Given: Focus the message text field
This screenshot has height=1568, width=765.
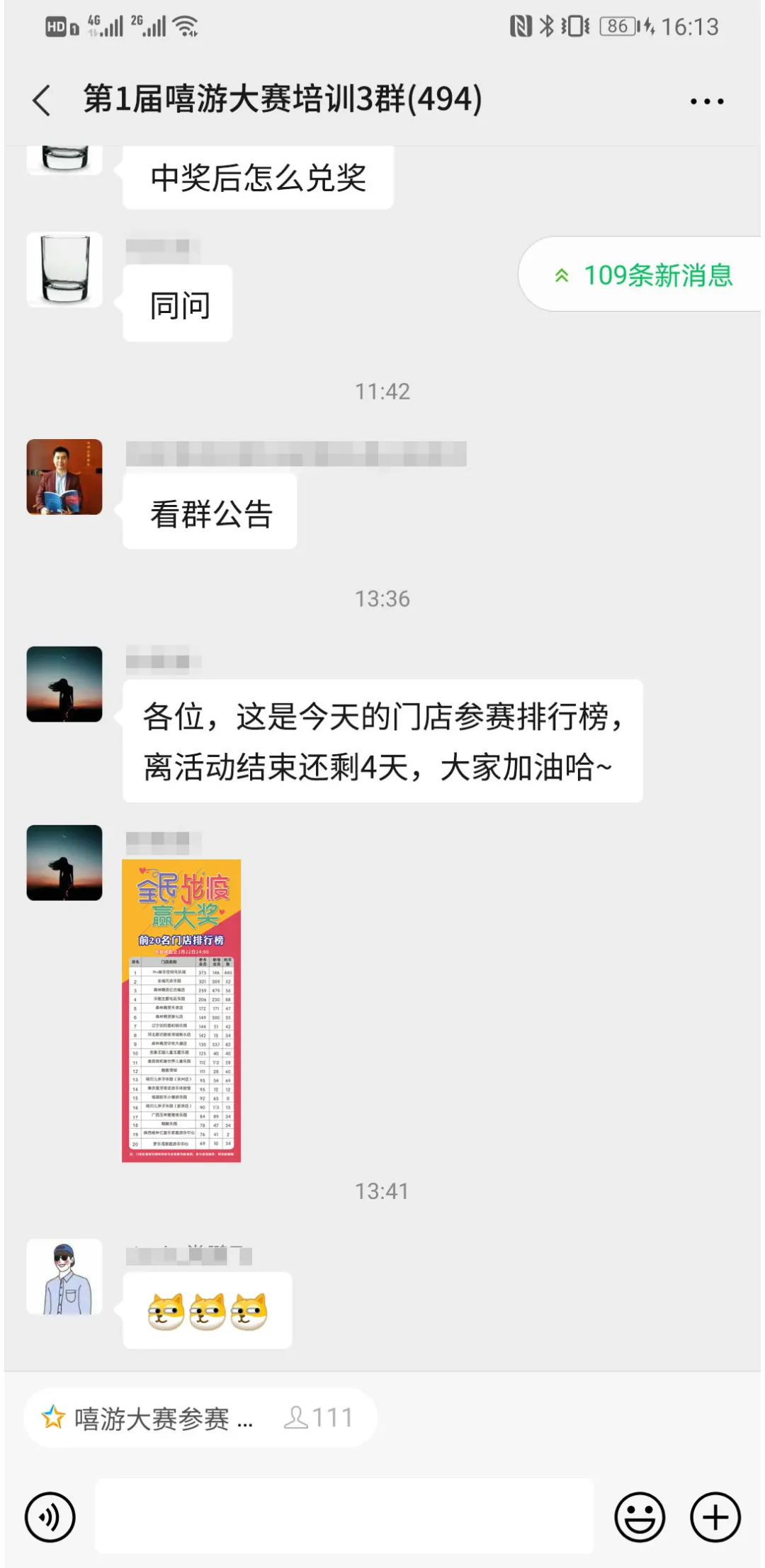Looking at the screenshot, I should 344,1516.
